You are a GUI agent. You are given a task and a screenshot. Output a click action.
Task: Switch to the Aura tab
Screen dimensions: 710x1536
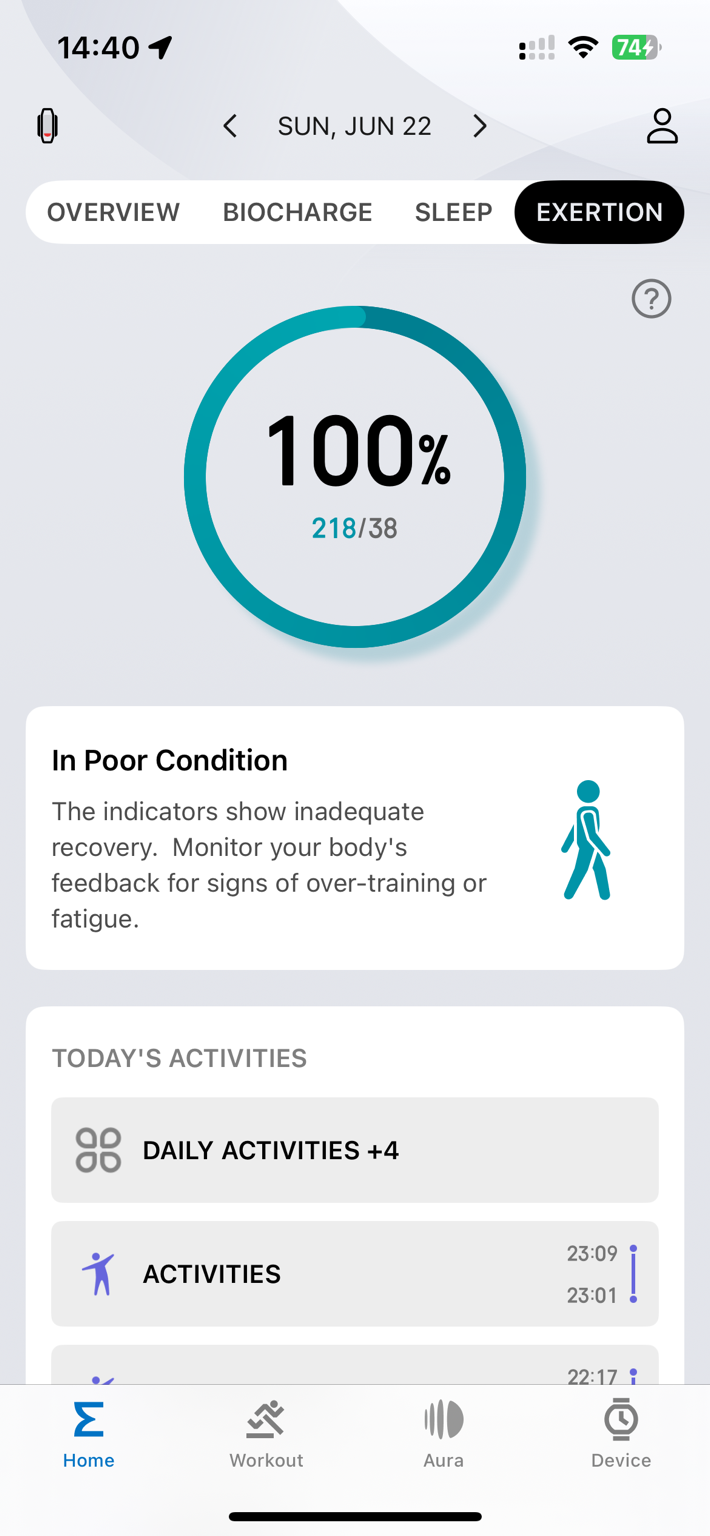(443, 1434)
